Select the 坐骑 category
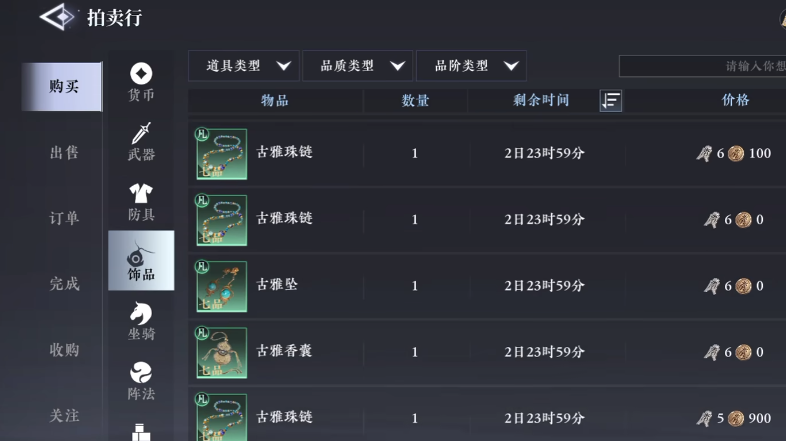 tap(141, 321)
